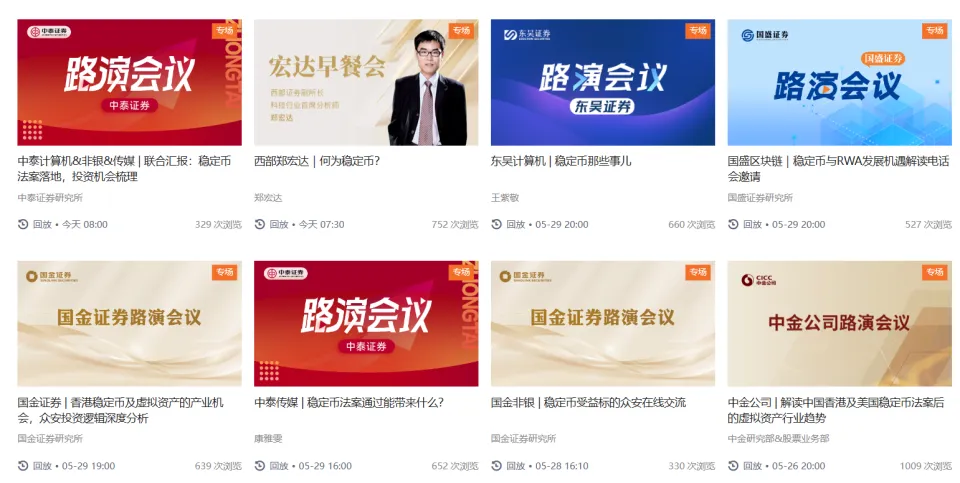Open the 中泰计算机&非银&传媒 联合汇报 roadshow card
960x483 pixels.
pos(129,84)
